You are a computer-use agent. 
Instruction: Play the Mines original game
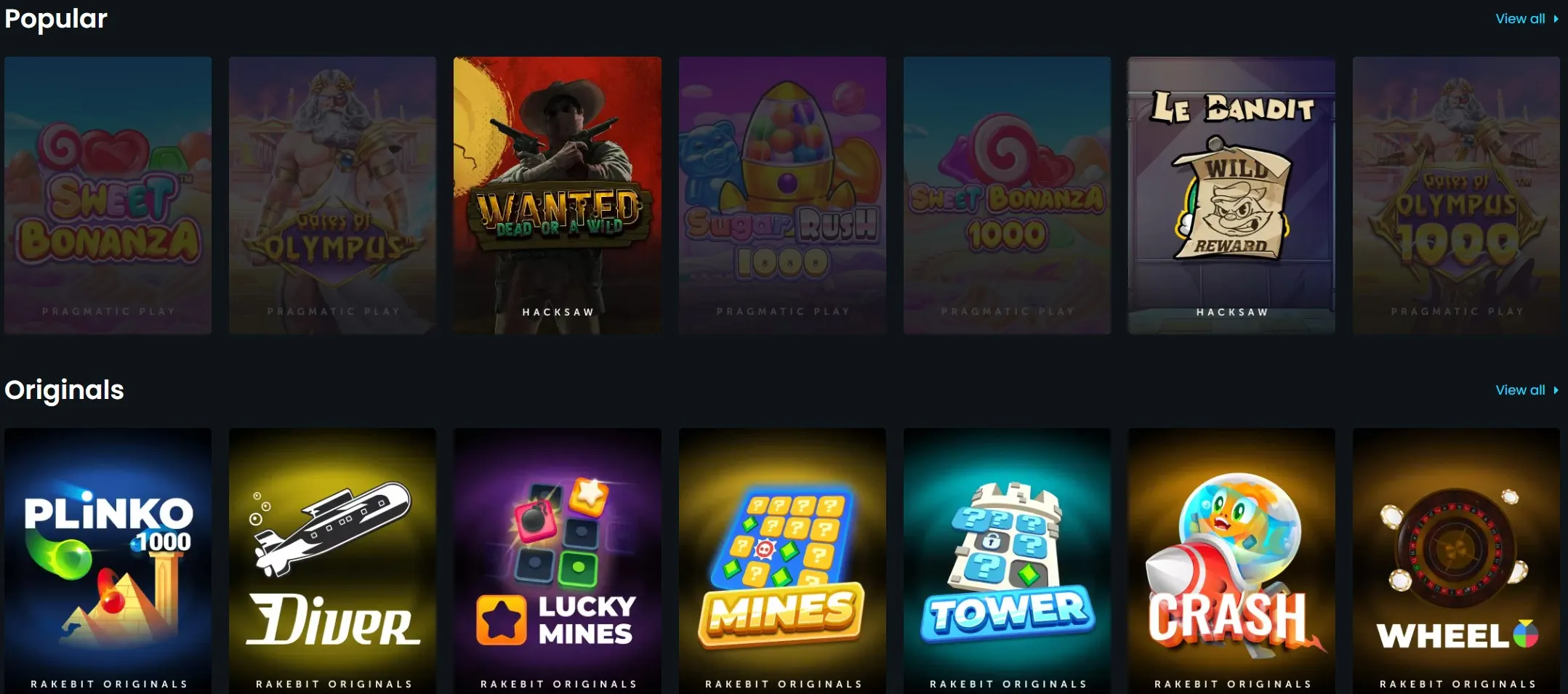click(x=782, y=560)
